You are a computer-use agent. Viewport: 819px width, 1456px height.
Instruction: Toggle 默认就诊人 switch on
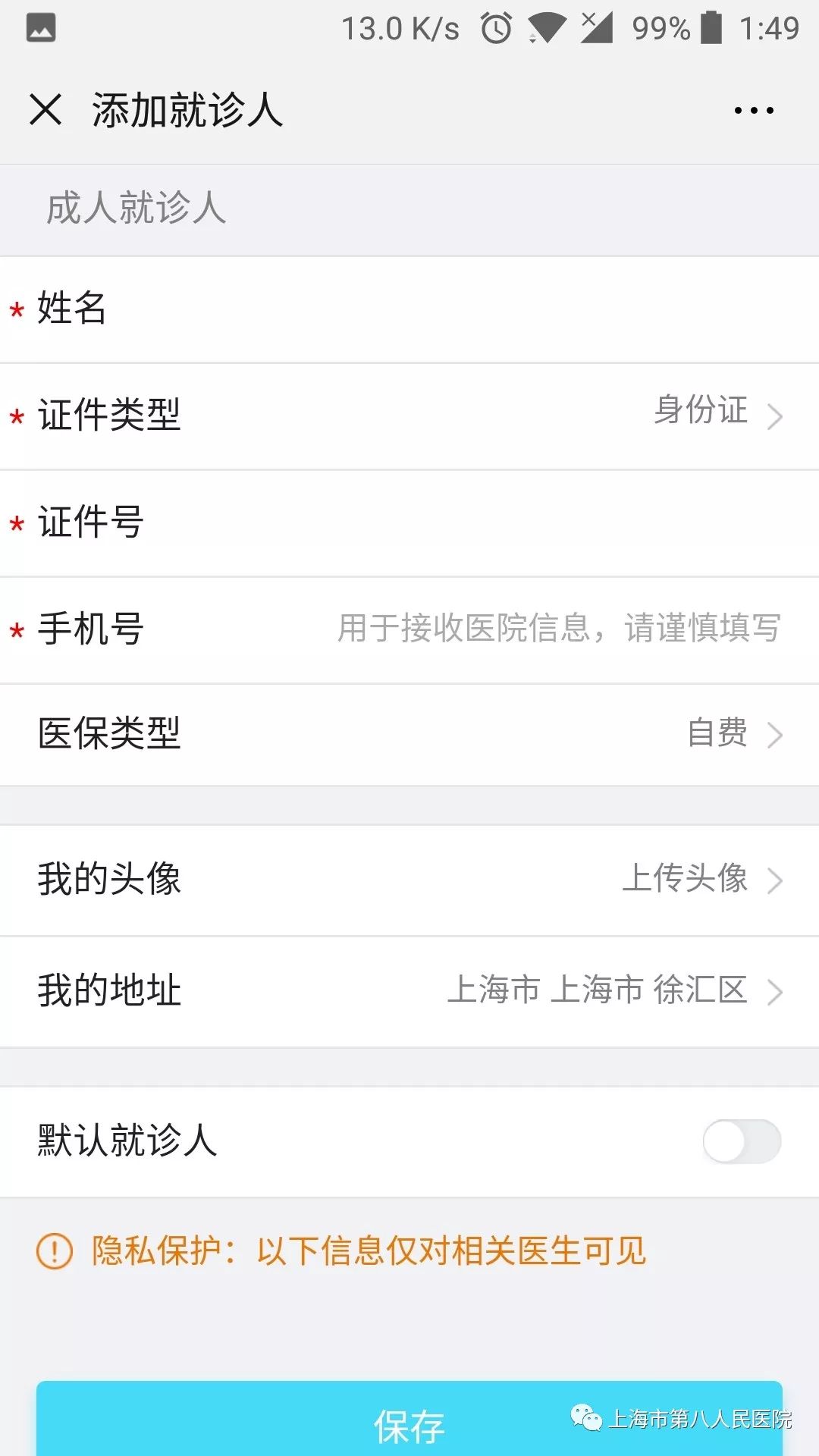[x=742, y=1141]
